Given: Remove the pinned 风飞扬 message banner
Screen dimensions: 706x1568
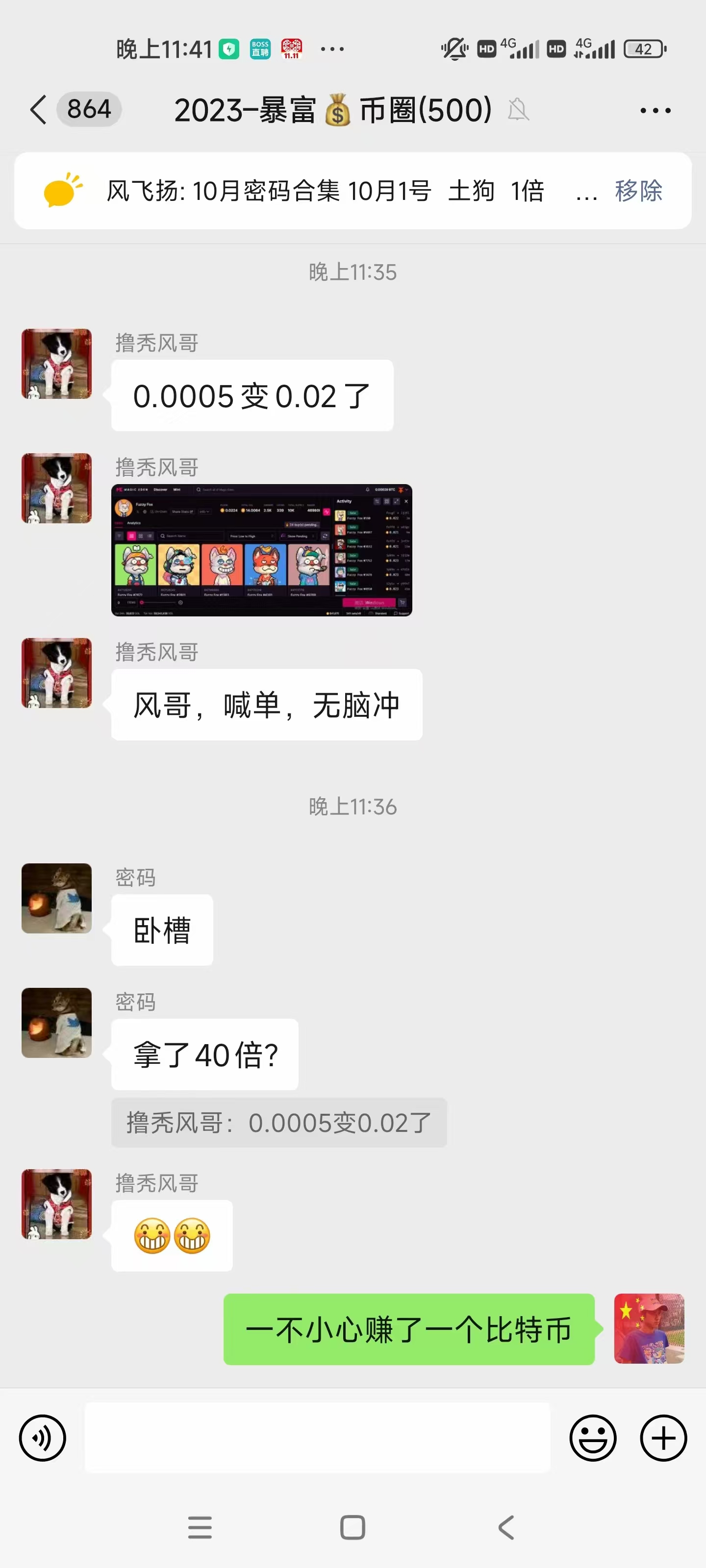Looking at the screenshot, I should [638, 191].
